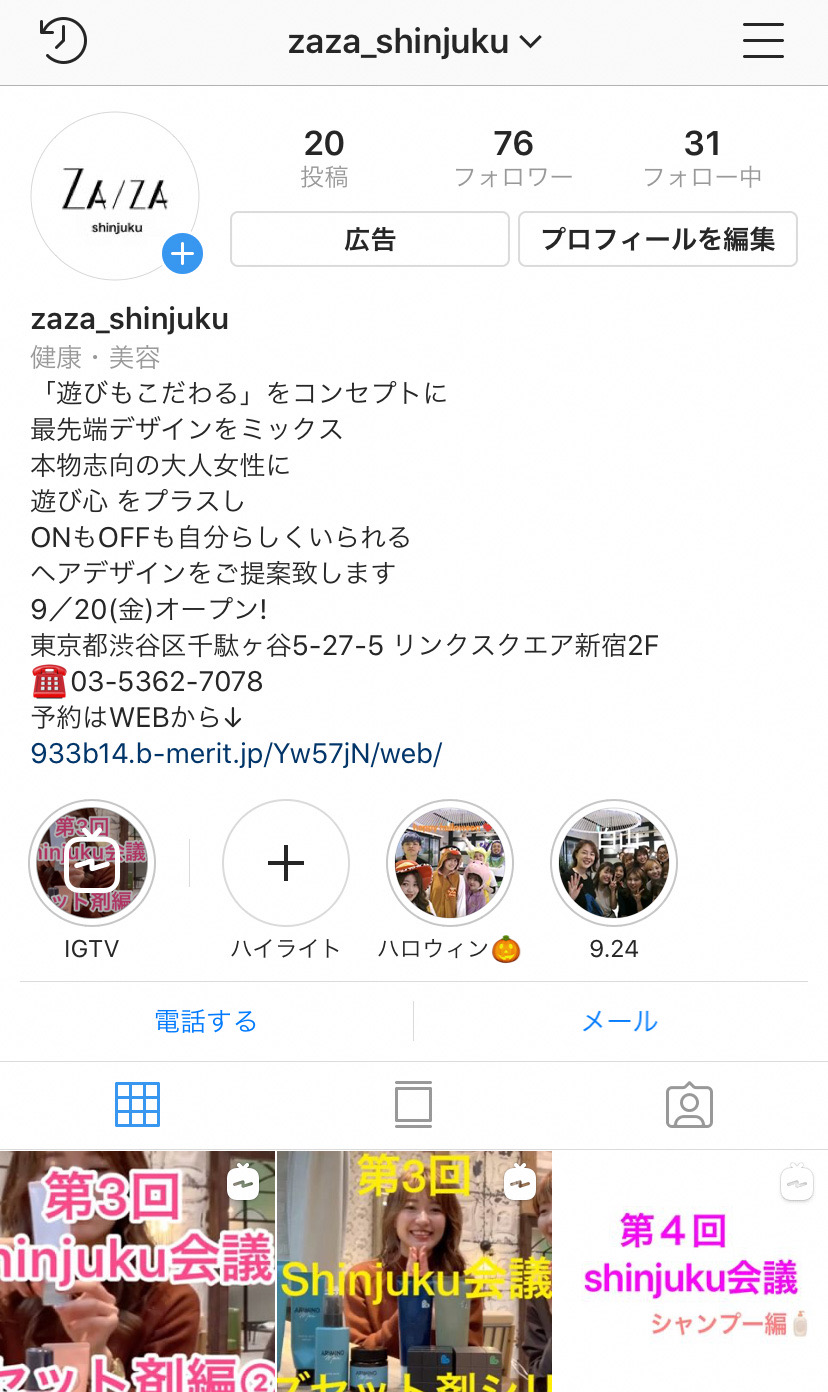828x1392 pixels.
Task: Open the archive clock icon
Action: (x=63, y=41)
